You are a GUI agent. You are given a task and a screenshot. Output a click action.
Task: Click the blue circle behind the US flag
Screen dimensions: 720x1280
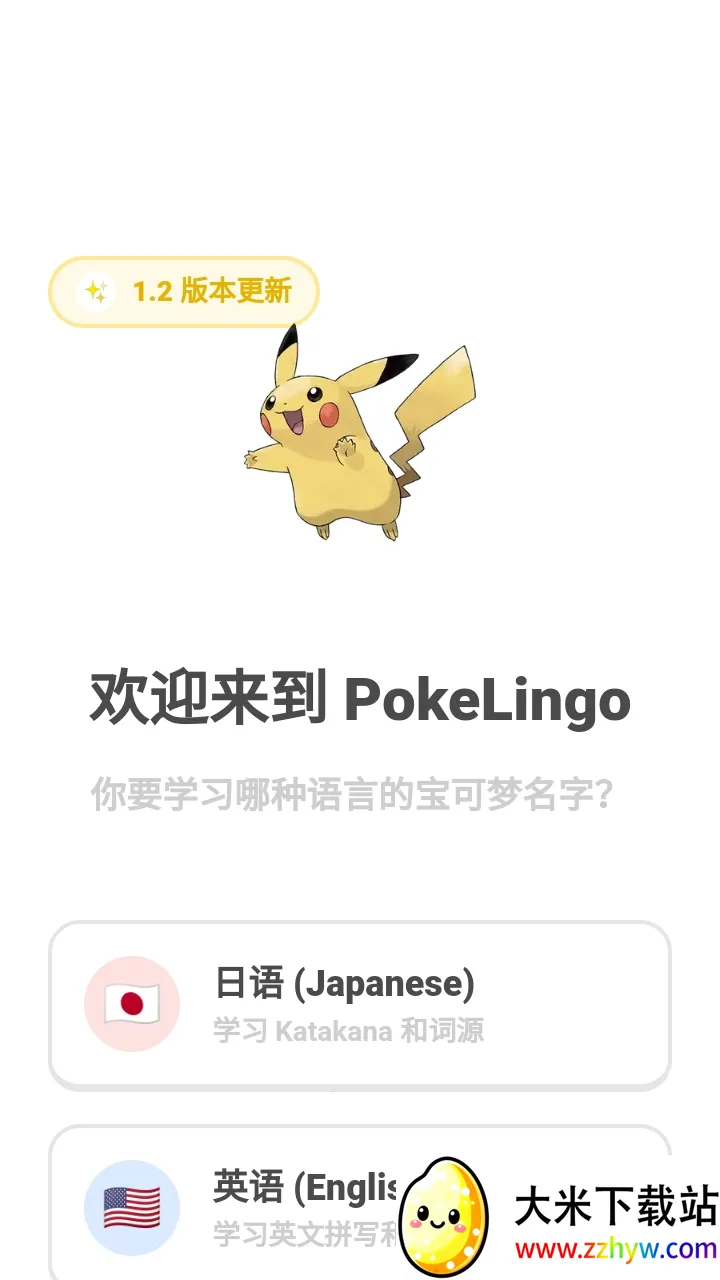coord(132,1206)
